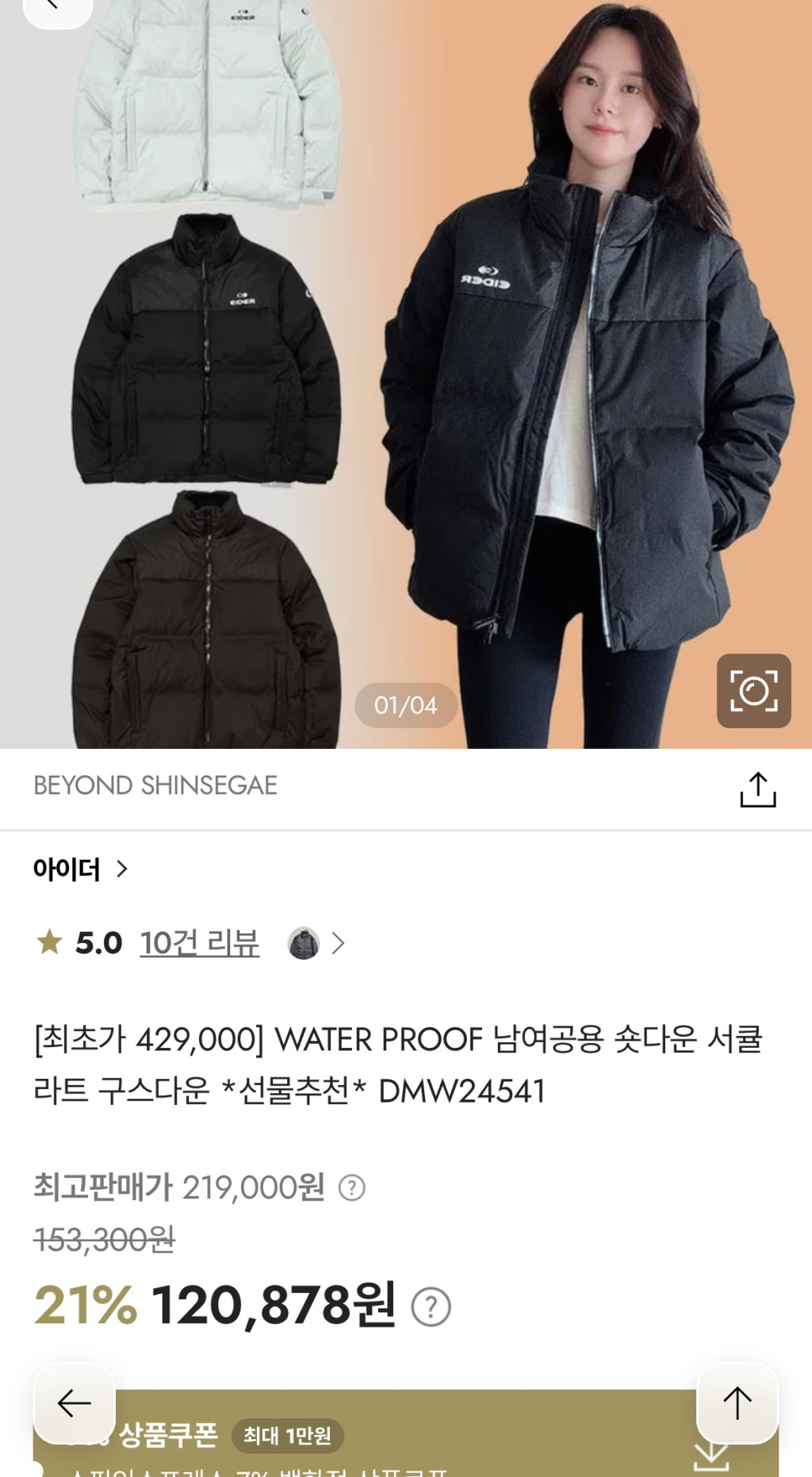
Task: Download the 상품쿠폰 coupon
Action: 710,1458
